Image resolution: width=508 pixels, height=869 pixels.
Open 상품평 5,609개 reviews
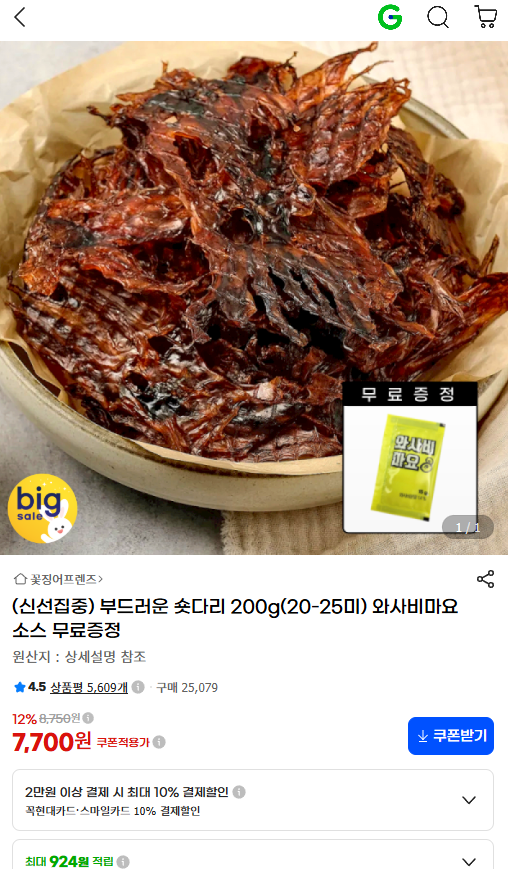[x=89, y=687]
